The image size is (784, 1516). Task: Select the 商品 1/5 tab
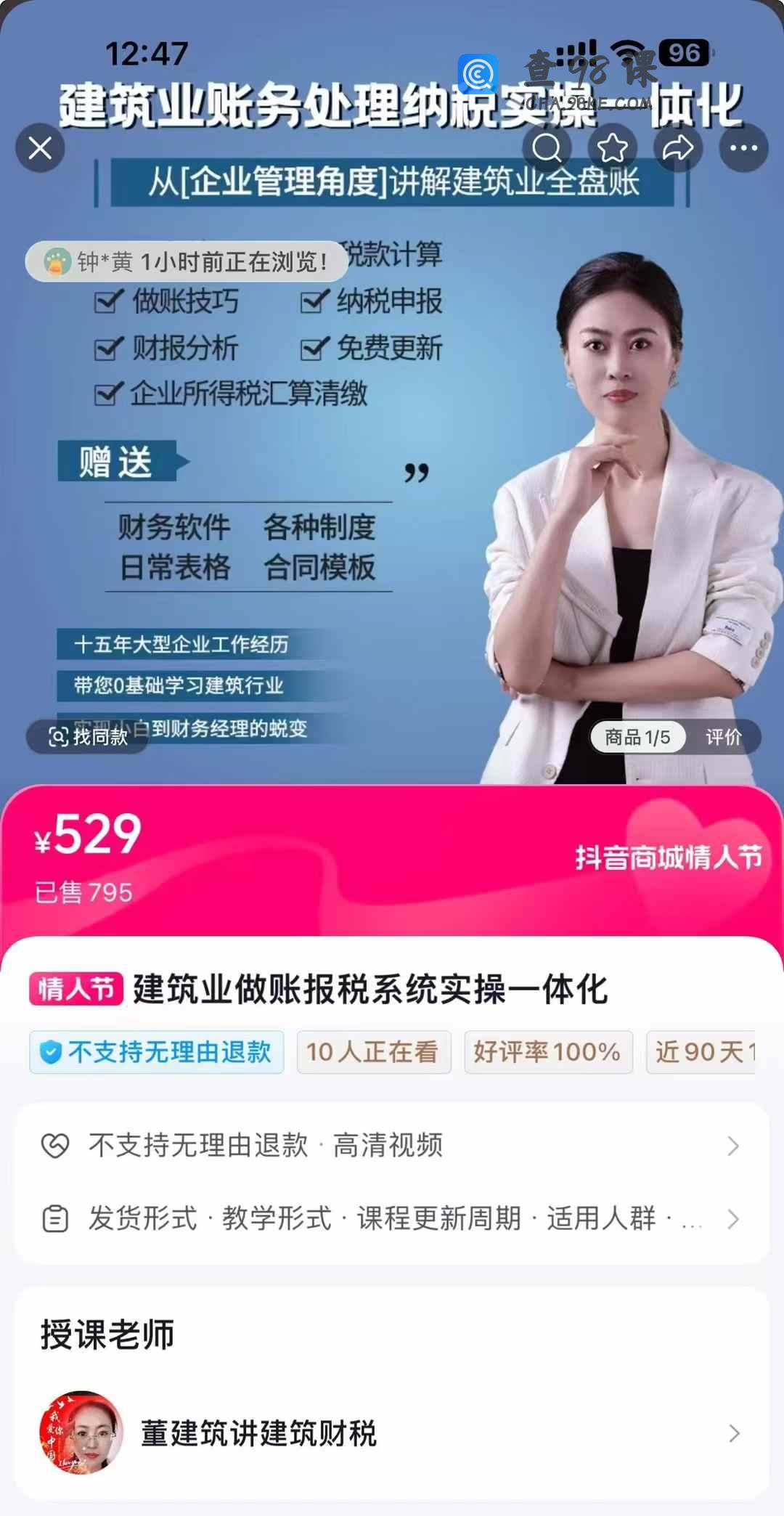(x=637, y=737)
